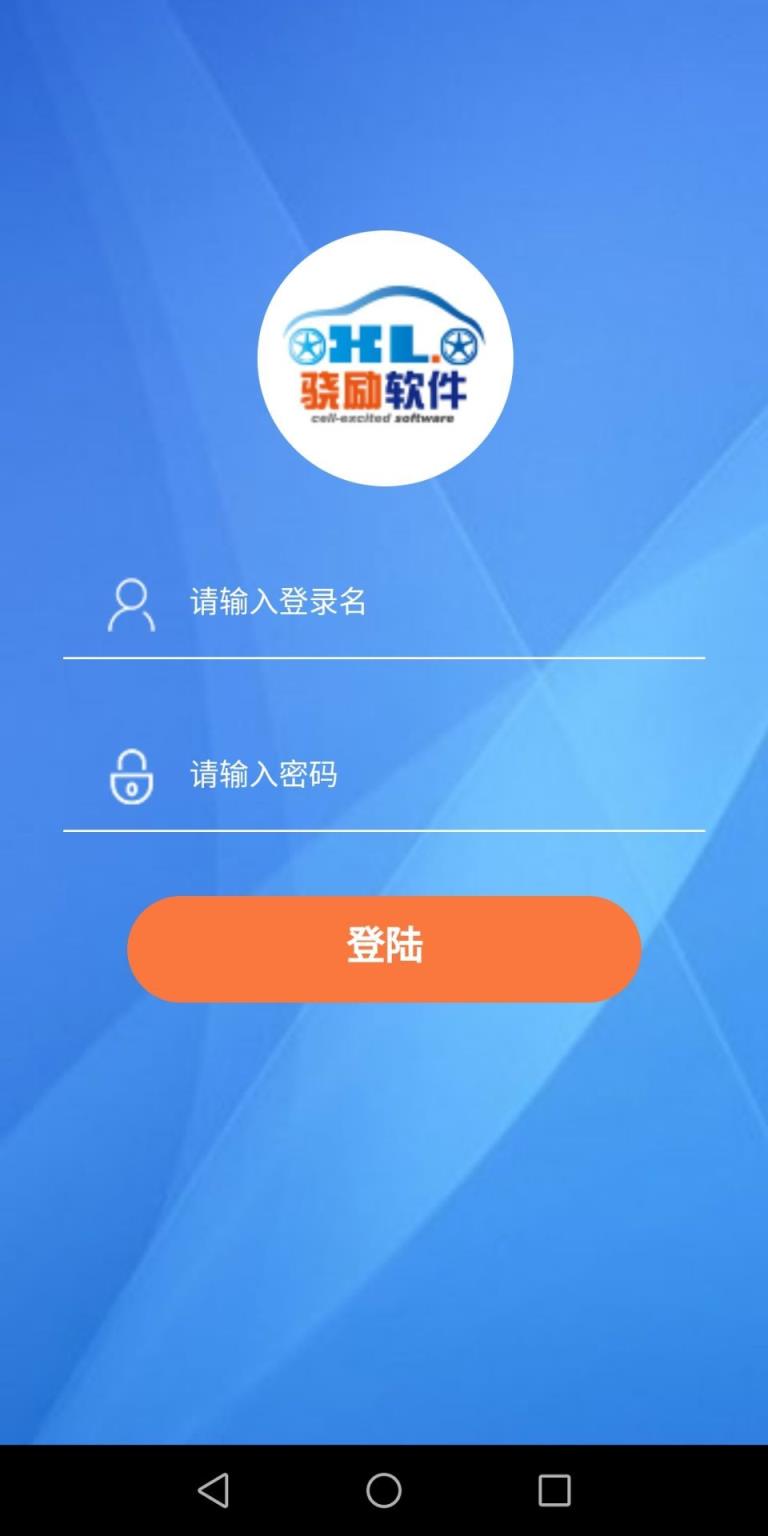Image resolution: width=768 pixels, height=1536 pixels.
Task: Click the person icon beside login name field
Action: click(129, 603)
